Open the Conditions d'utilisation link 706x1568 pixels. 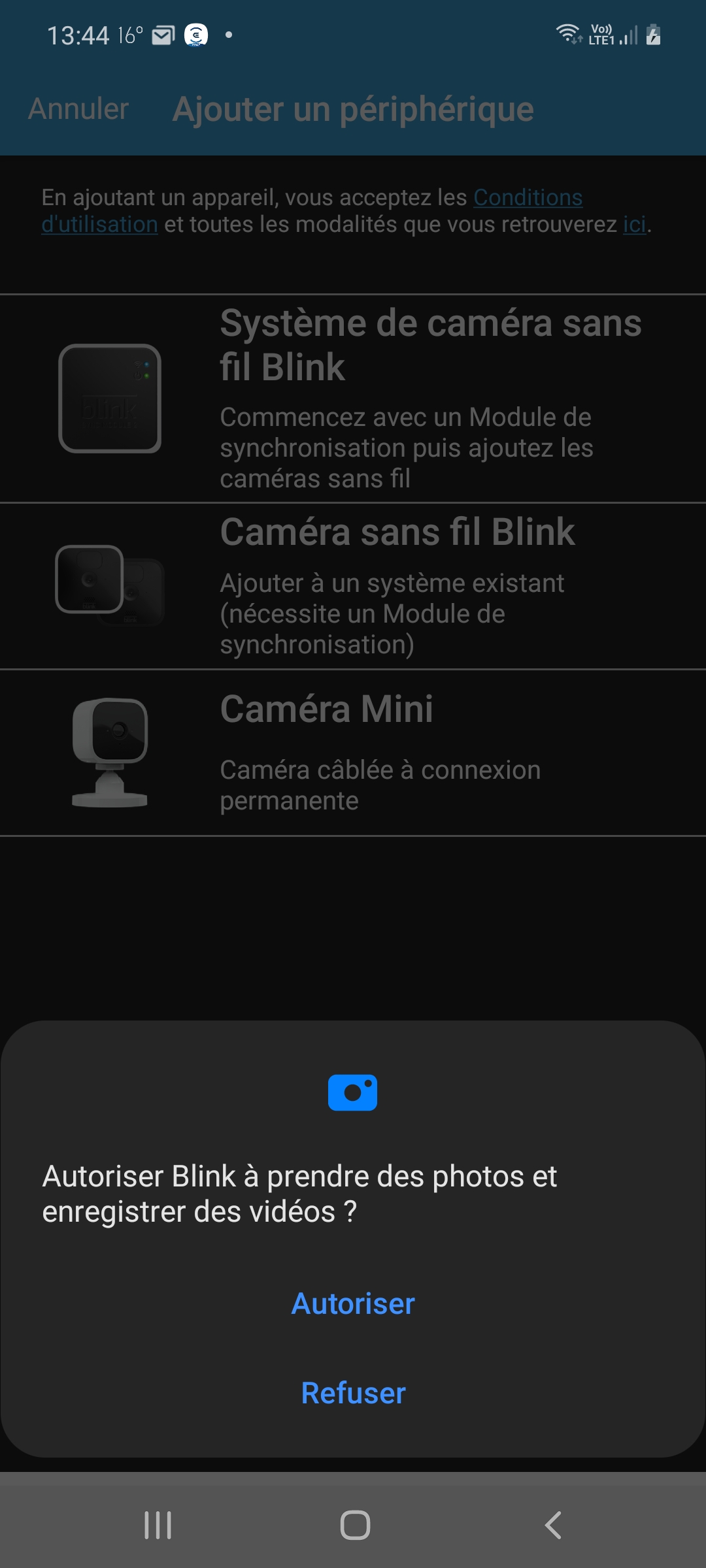click(528, 197)
